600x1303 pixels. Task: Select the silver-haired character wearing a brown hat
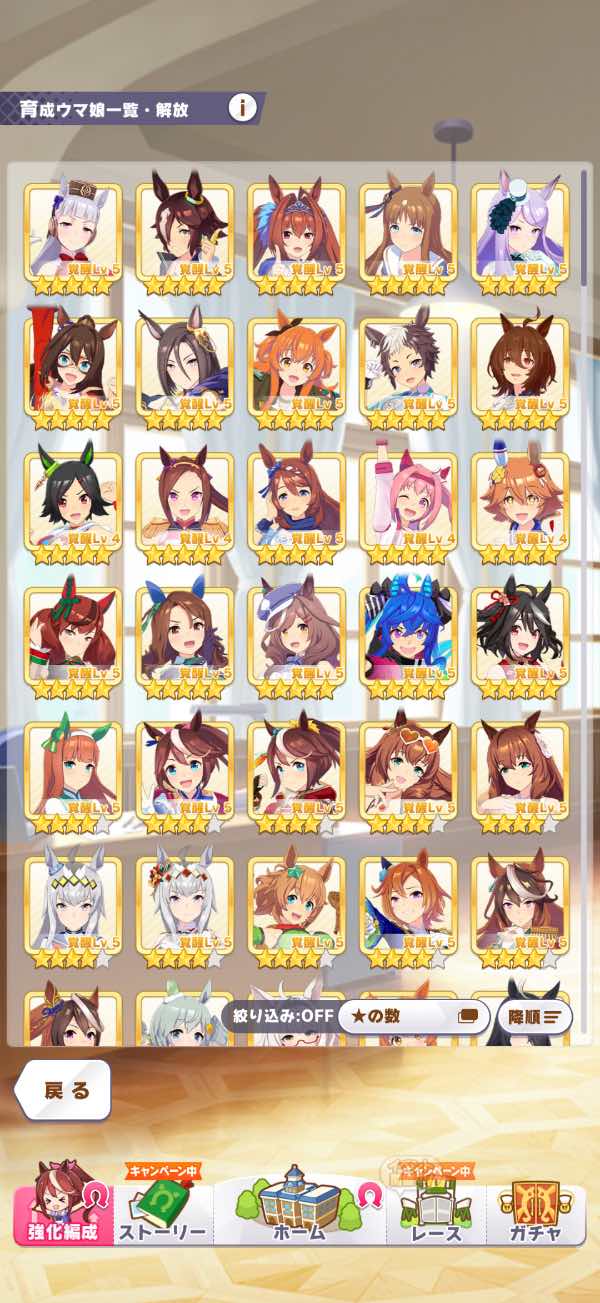click(x=73, y=230)
